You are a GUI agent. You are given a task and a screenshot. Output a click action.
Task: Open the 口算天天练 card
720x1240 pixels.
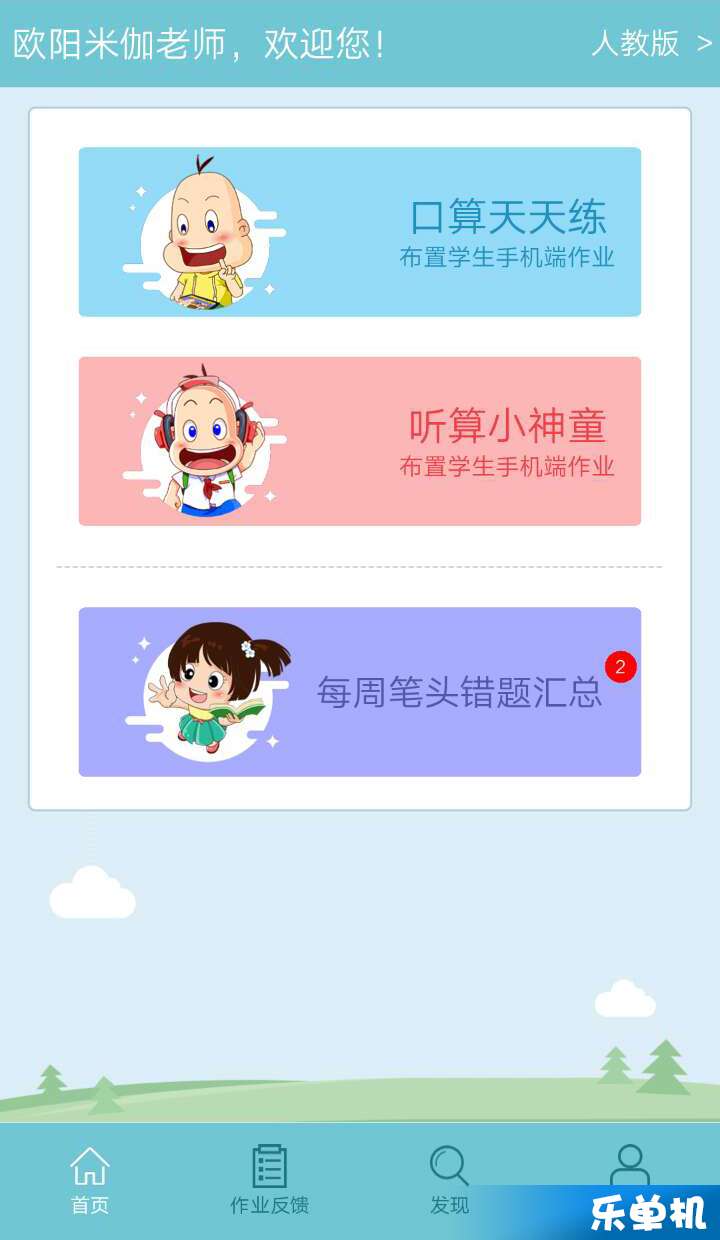tap(360, 232)
